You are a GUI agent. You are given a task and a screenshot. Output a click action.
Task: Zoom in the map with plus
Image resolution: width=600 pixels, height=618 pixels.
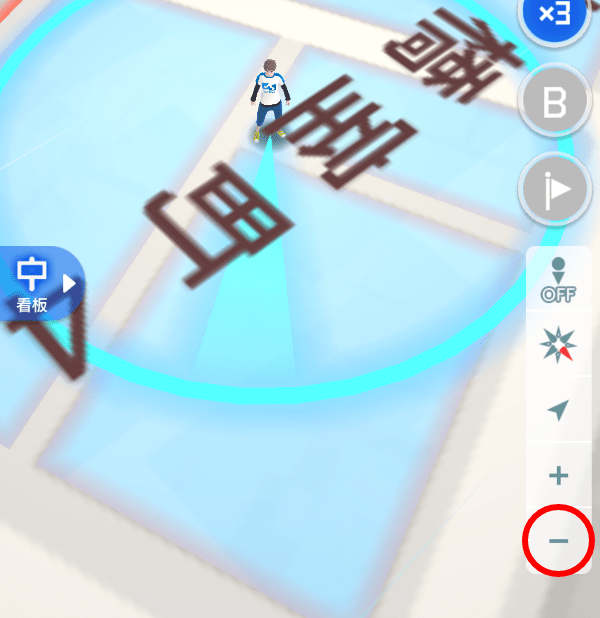[x=558, y=476]
